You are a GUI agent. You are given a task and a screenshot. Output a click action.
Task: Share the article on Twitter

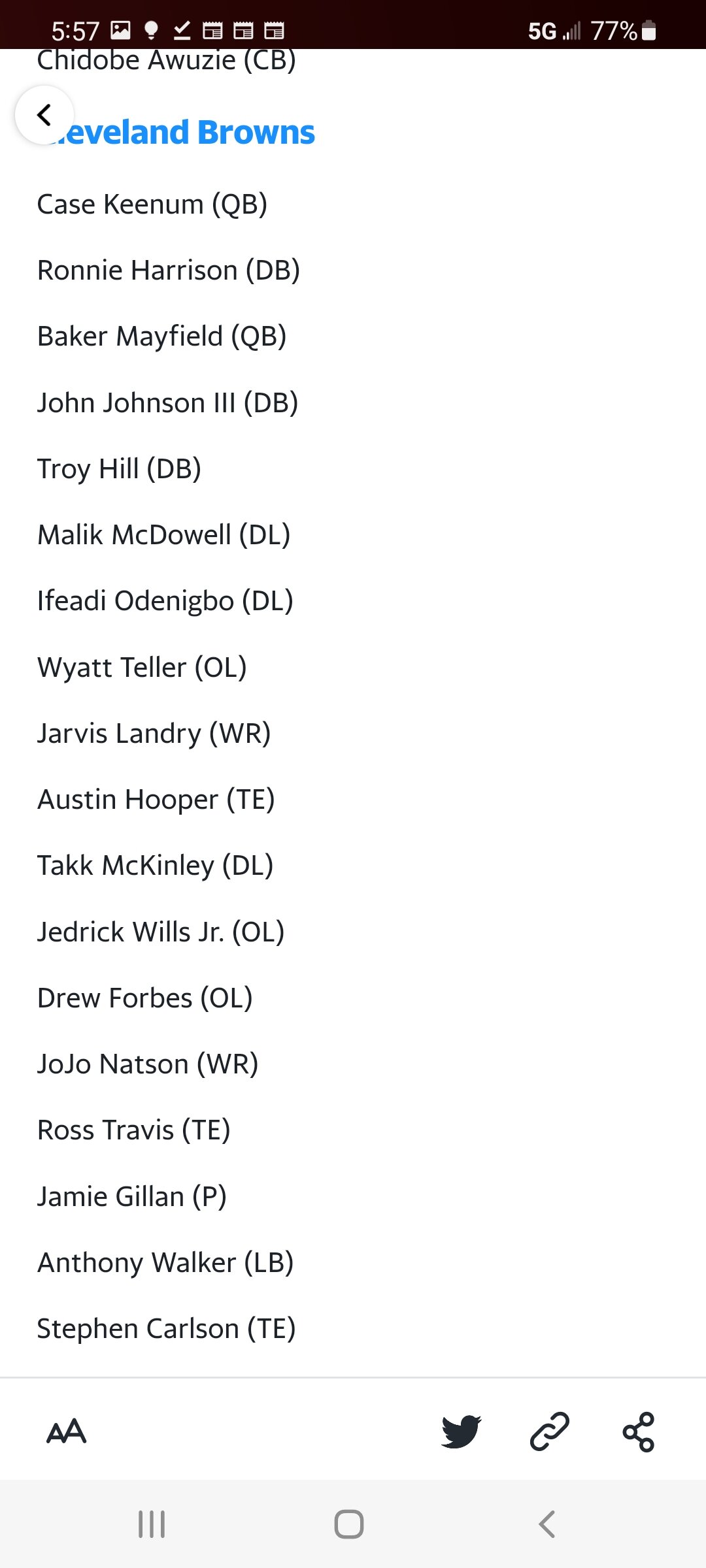click(462, 1431)
